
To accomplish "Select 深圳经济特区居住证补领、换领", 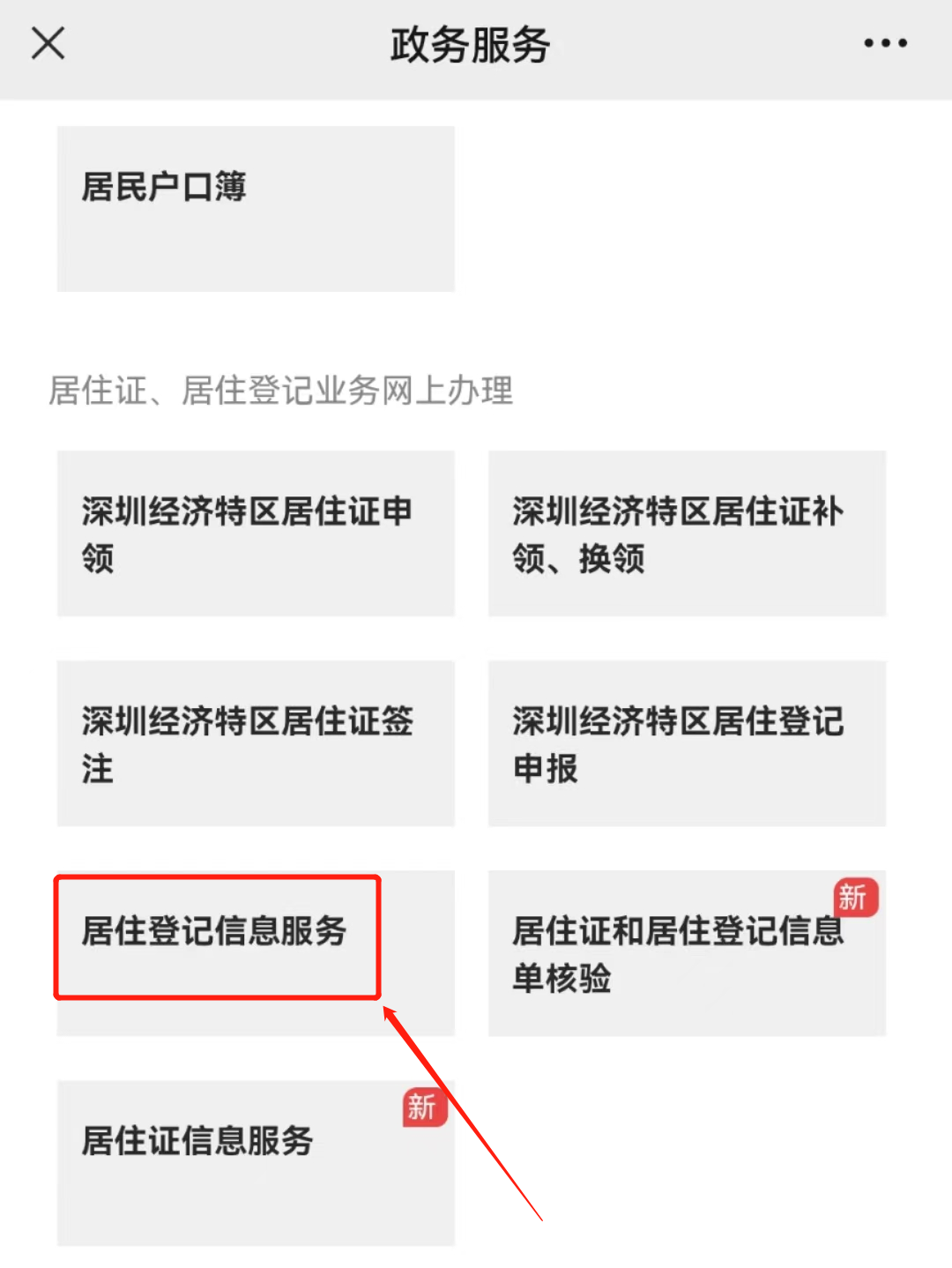I will (687, 533).
